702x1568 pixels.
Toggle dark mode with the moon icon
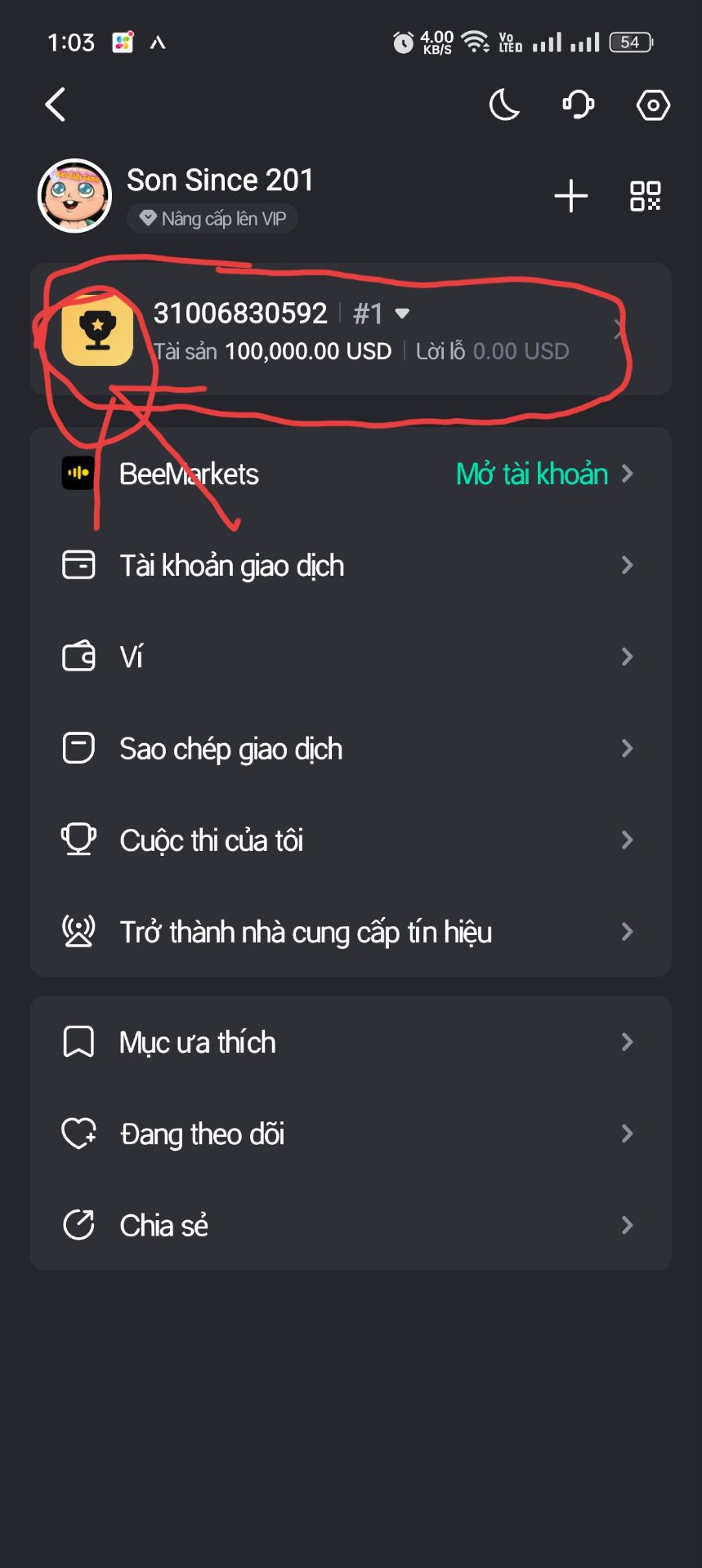click(x=504, y=105)
